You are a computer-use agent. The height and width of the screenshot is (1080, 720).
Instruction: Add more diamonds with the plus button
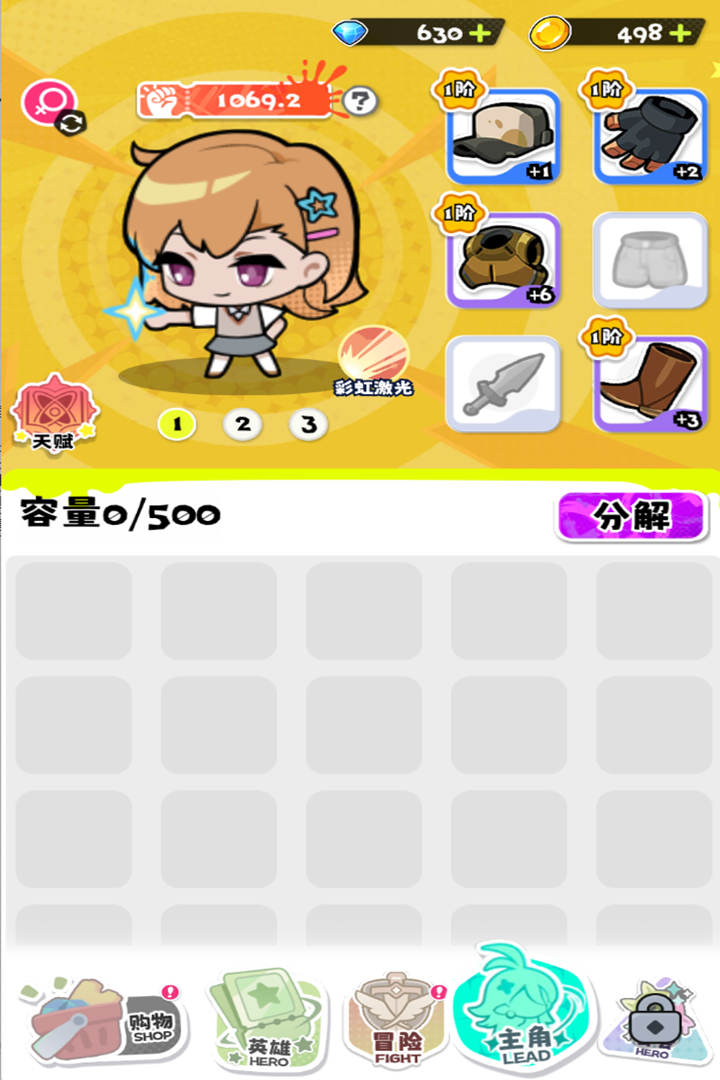pyautogui.click(x=480, y=33)
